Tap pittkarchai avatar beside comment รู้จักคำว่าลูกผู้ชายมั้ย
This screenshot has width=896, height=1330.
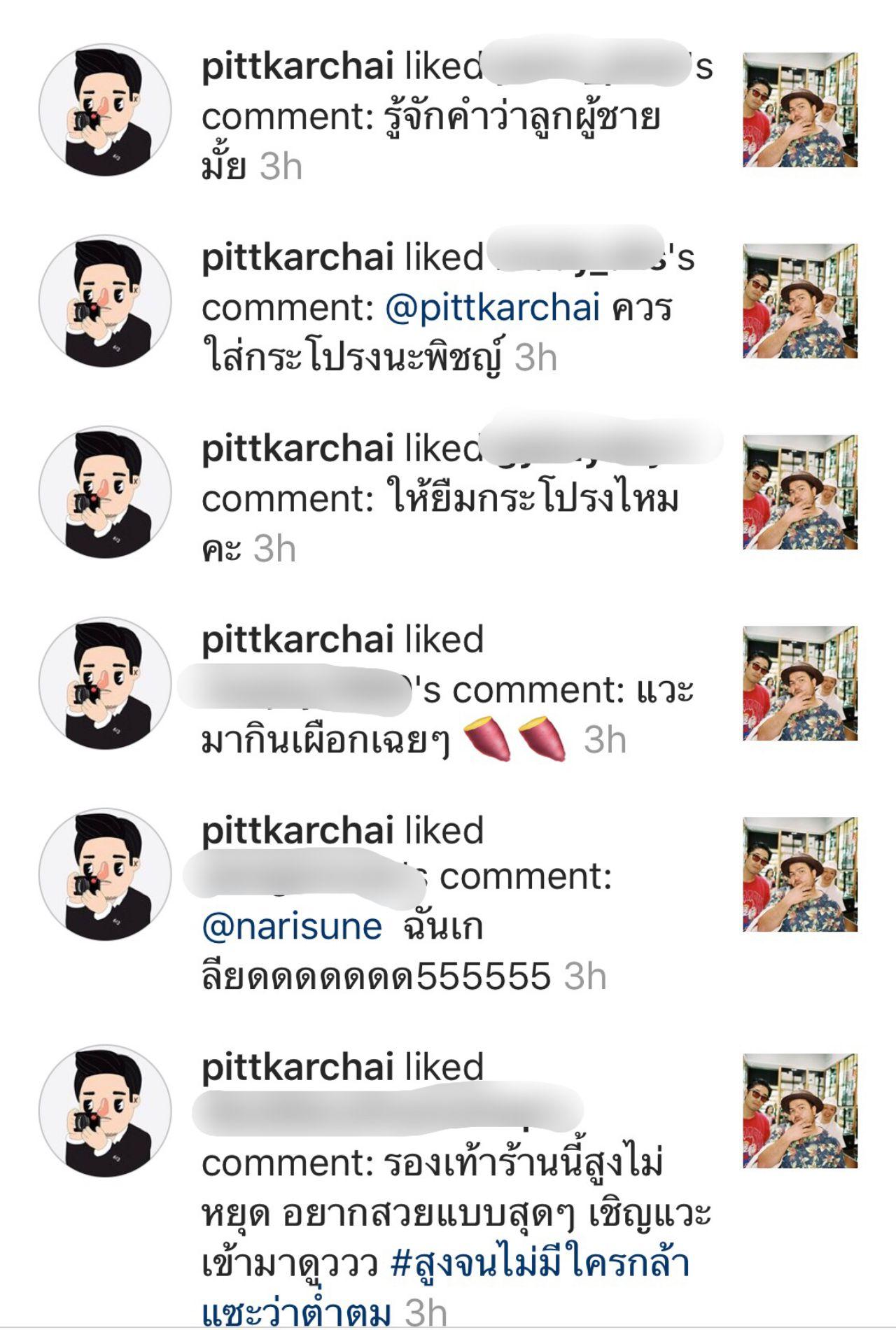tap(105, 110)
